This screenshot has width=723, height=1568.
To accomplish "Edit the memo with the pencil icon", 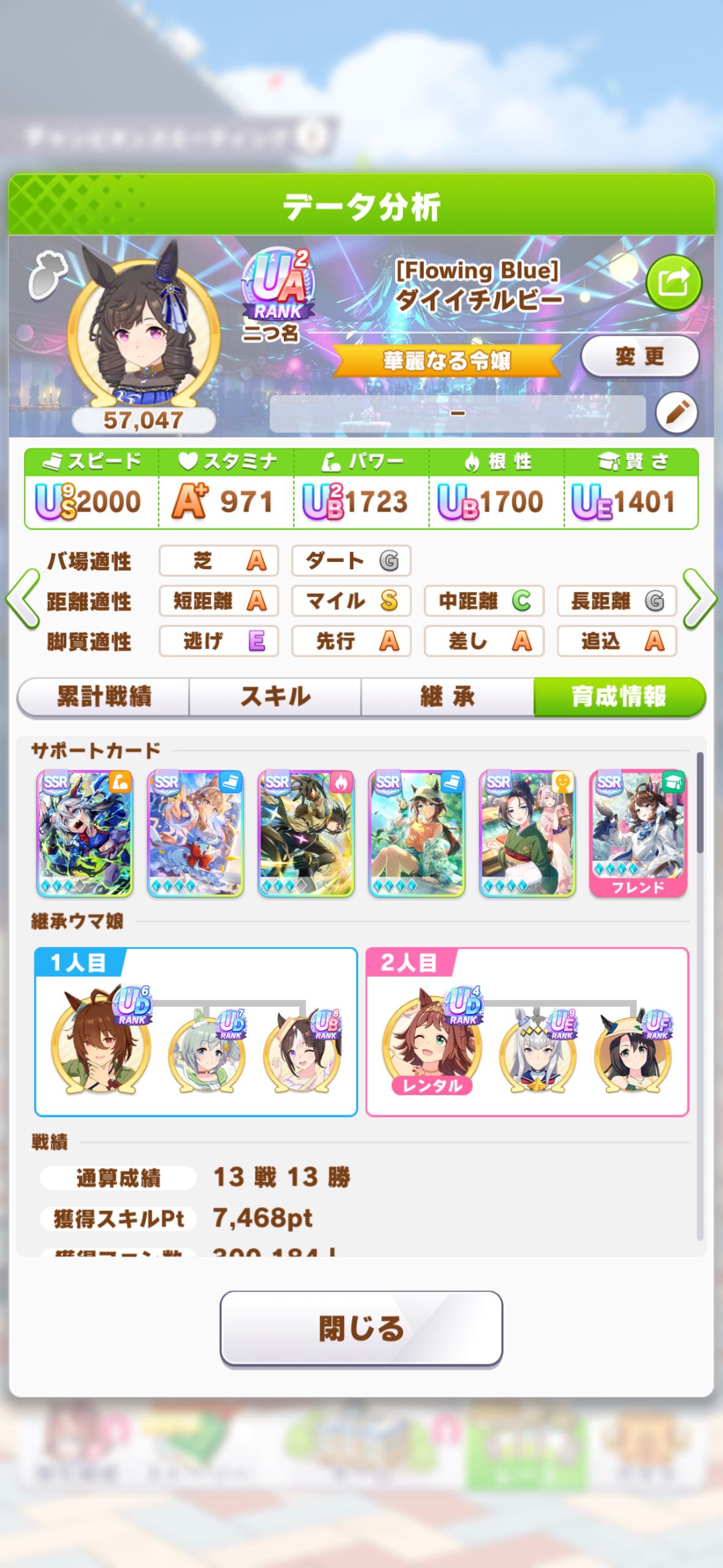I will tap(676, 413).
